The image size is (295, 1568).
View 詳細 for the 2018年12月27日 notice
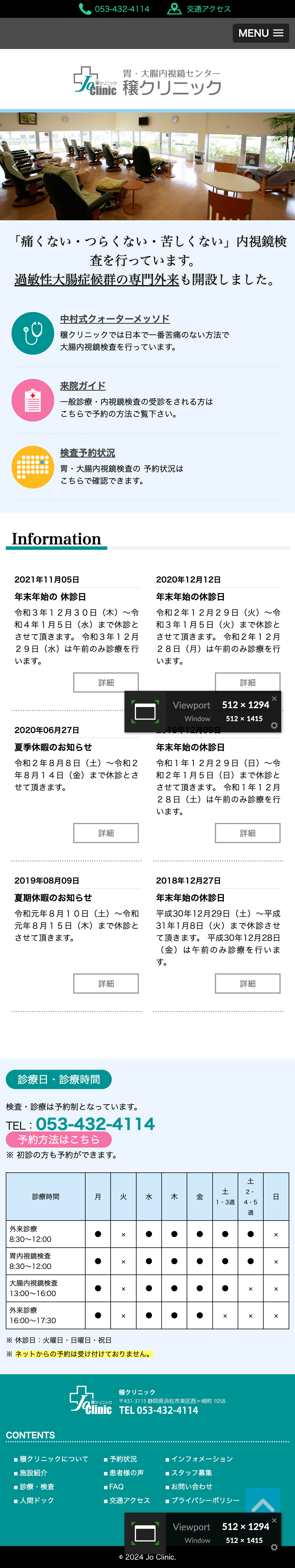247,983
